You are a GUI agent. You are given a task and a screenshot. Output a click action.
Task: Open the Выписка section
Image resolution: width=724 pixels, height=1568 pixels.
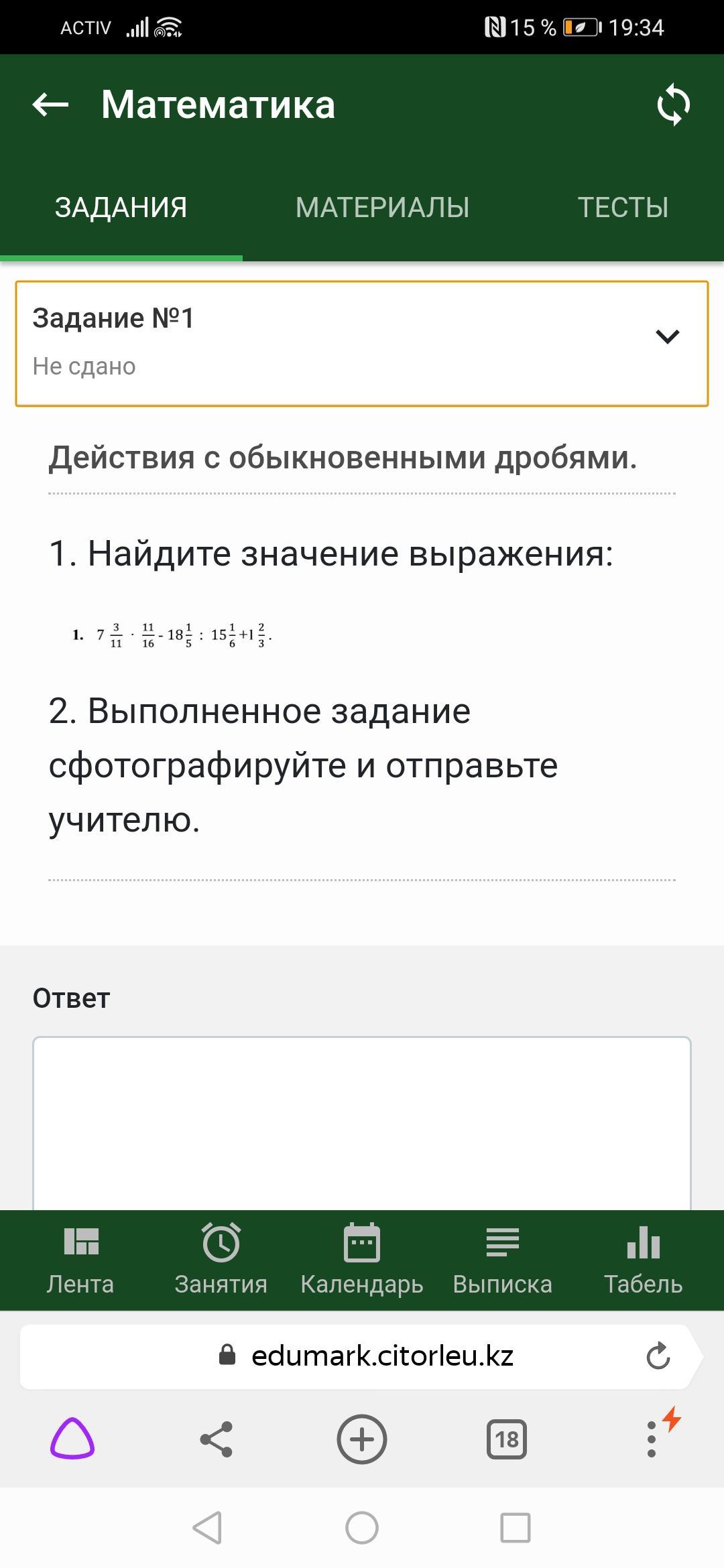tap(502, 1259)
